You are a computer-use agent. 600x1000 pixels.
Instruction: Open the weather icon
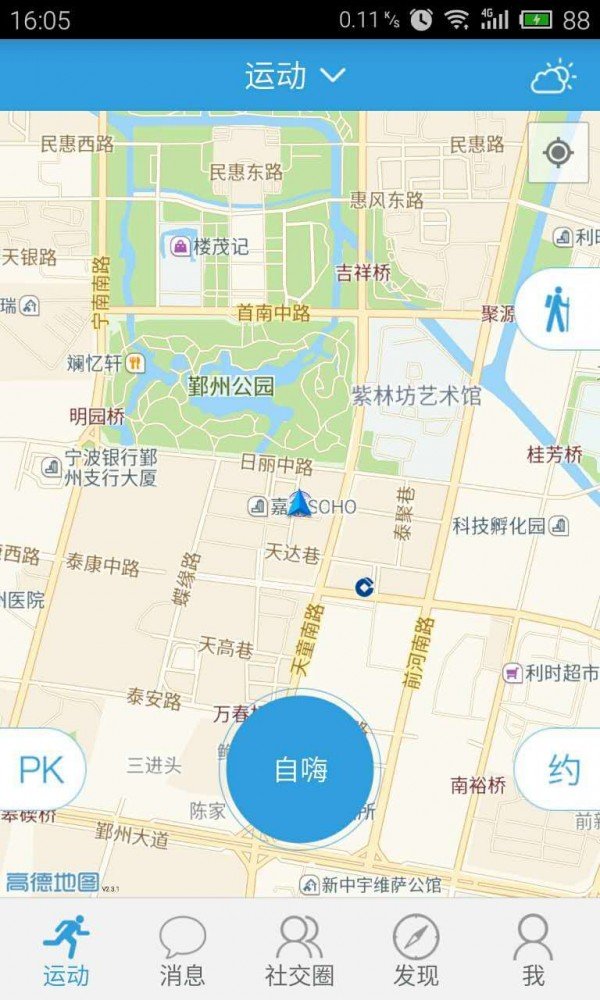coord(553,76)
